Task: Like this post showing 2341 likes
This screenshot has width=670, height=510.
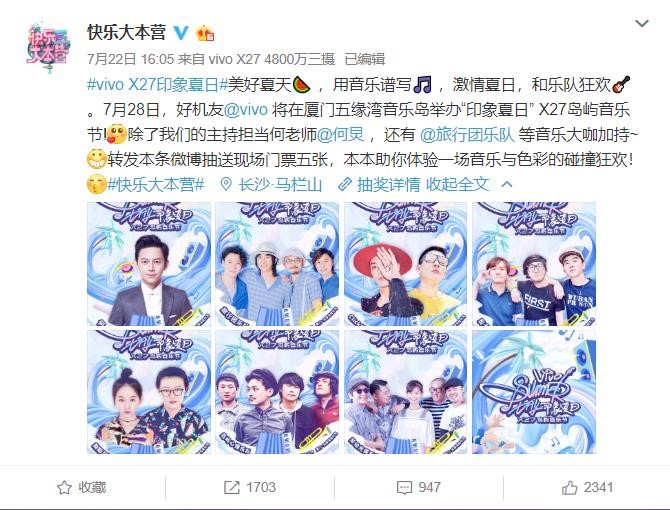Action: (x=587, y=487)
